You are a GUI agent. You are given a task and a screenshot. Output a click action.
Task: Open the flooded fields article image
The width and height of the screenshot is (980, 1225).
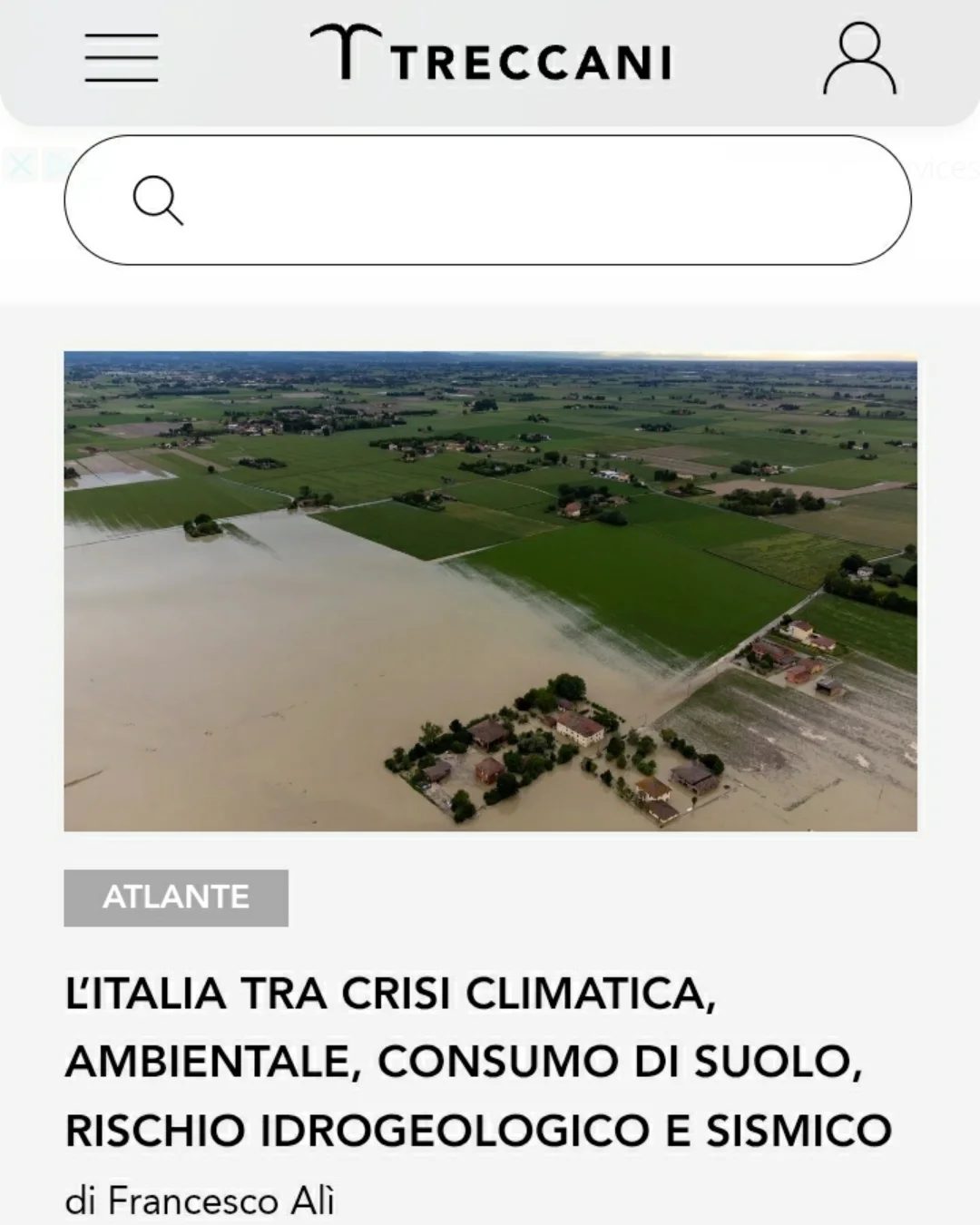pyautogui.click(x=490, y=591)
